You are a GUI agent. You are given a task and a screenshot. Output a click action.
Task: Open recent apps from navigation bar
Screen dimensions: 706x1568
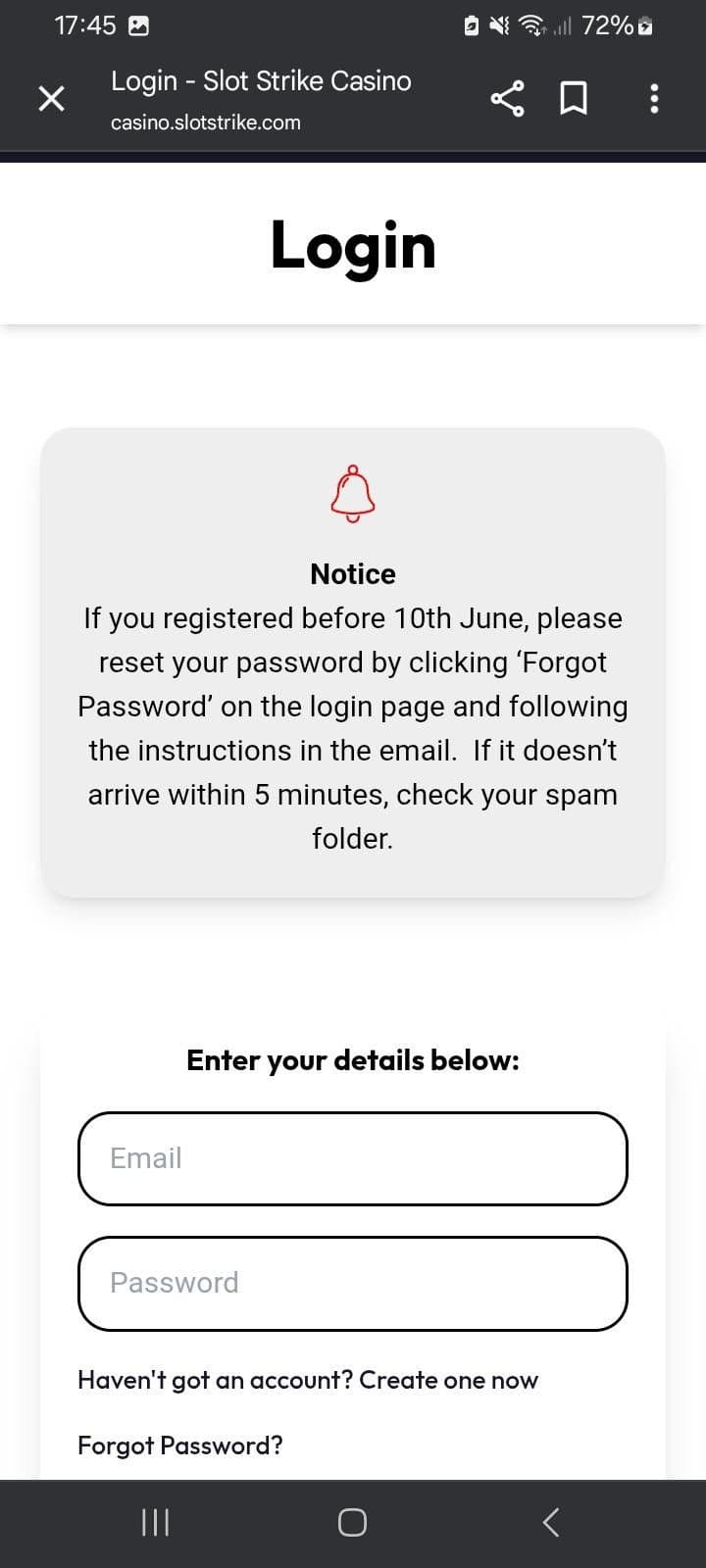pos(155,1522)
